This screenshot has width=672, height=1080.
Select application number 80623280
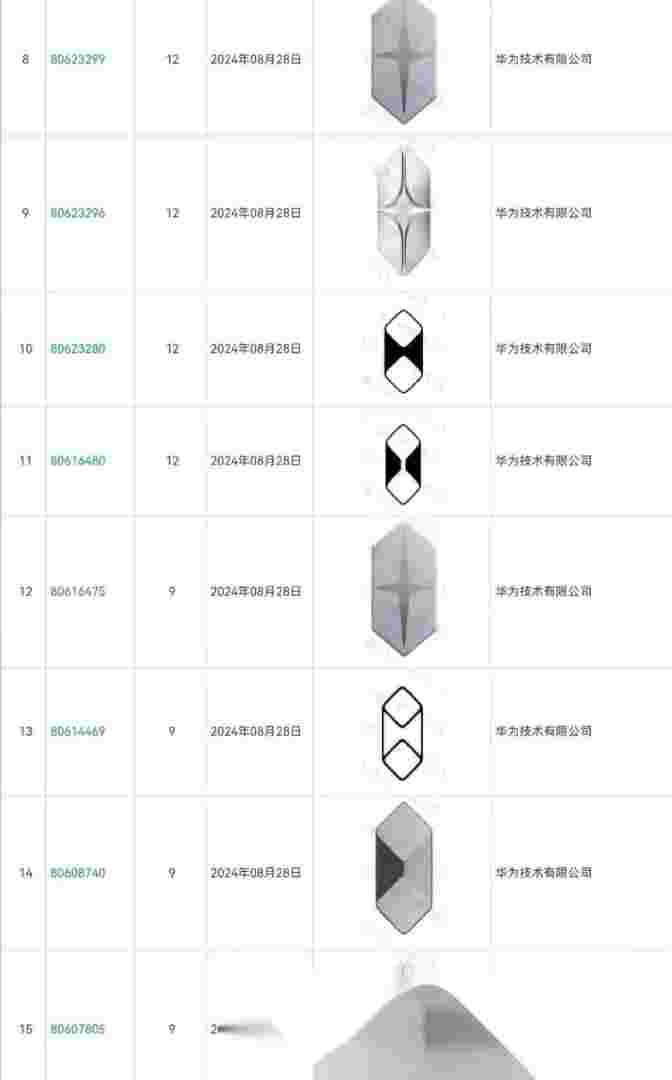click(x=78, y=349)
